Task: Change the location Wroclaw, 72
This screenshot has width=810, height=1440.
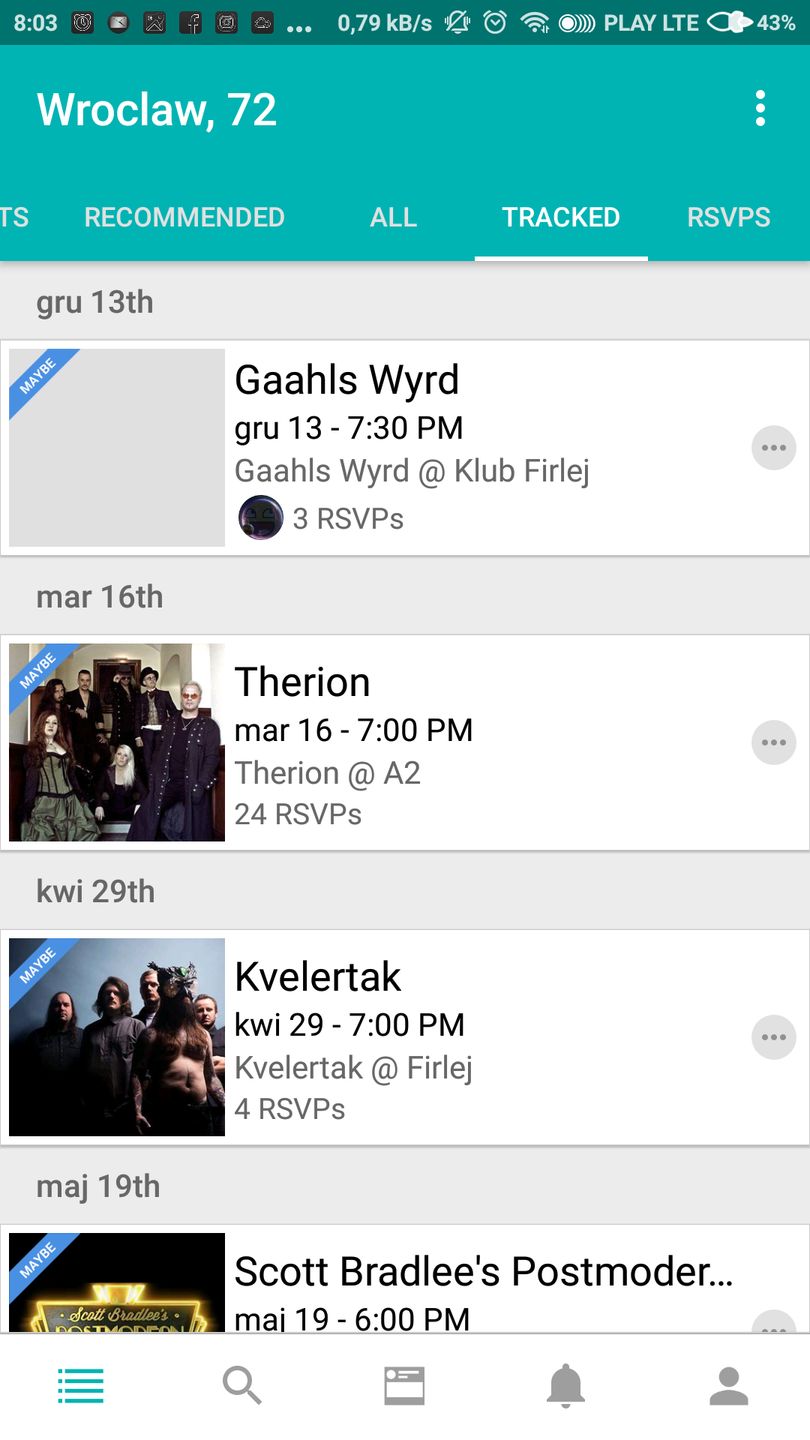Action: (x=157, y=109)
